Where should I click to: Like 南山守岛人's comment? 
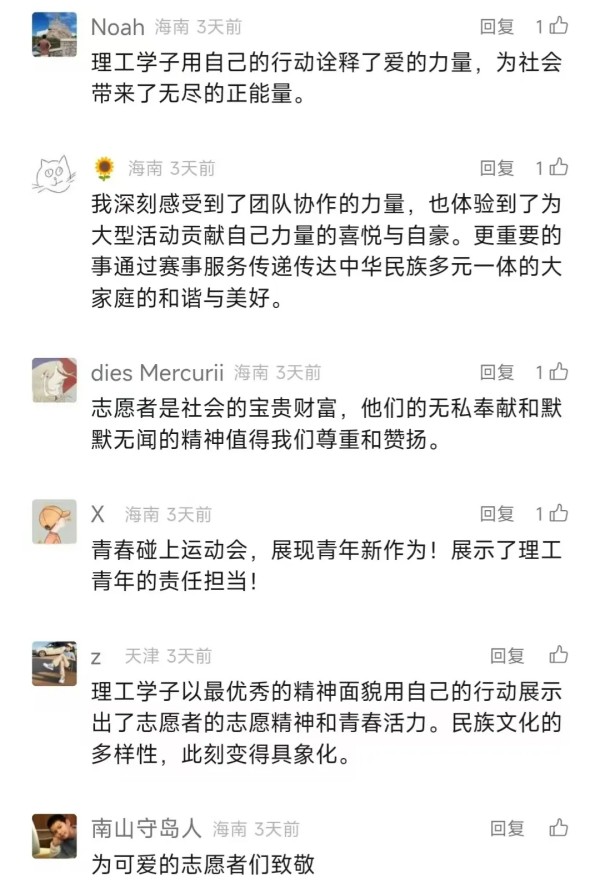pos(558,827)
